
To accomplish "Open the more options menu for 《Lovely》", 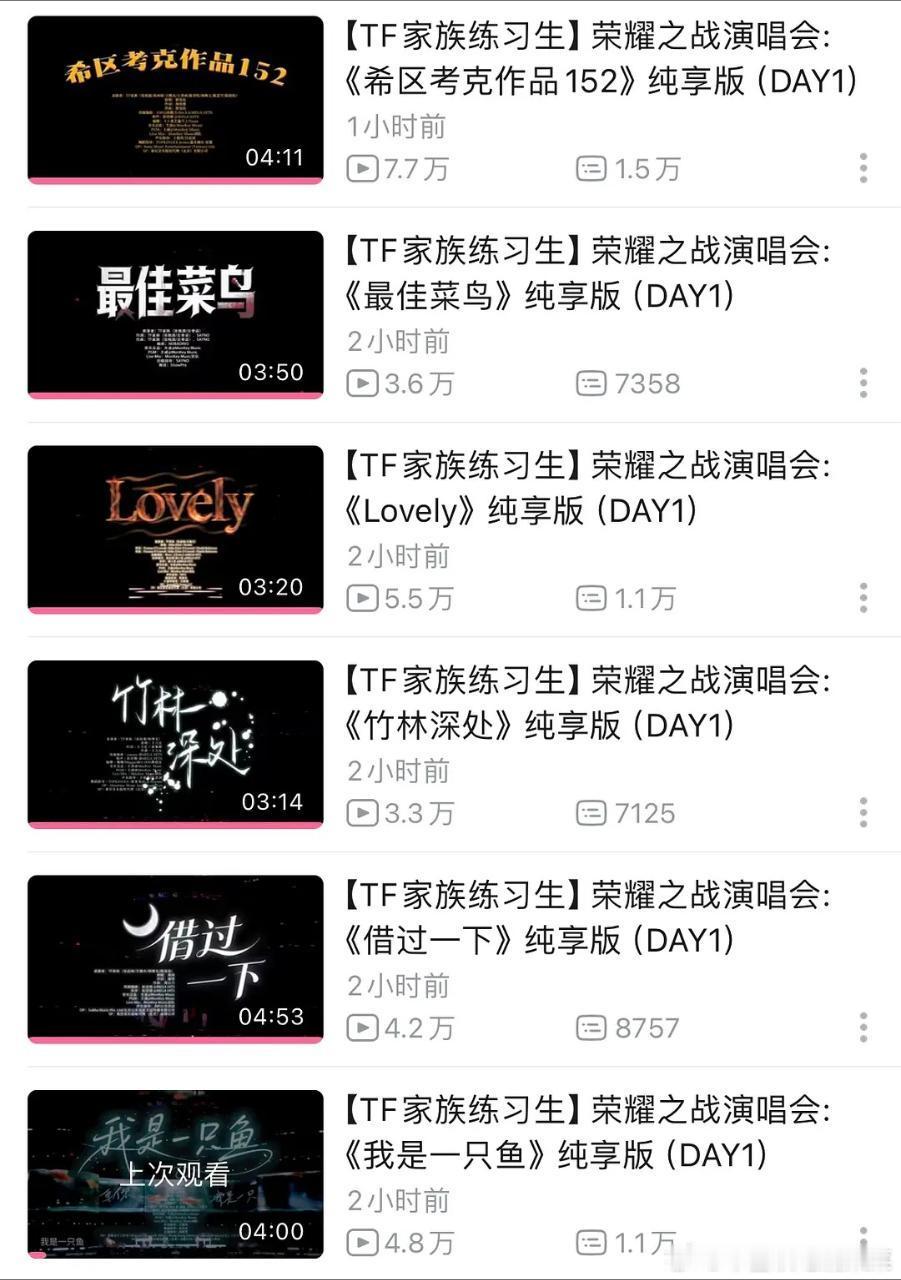I will tap(862, 598).
